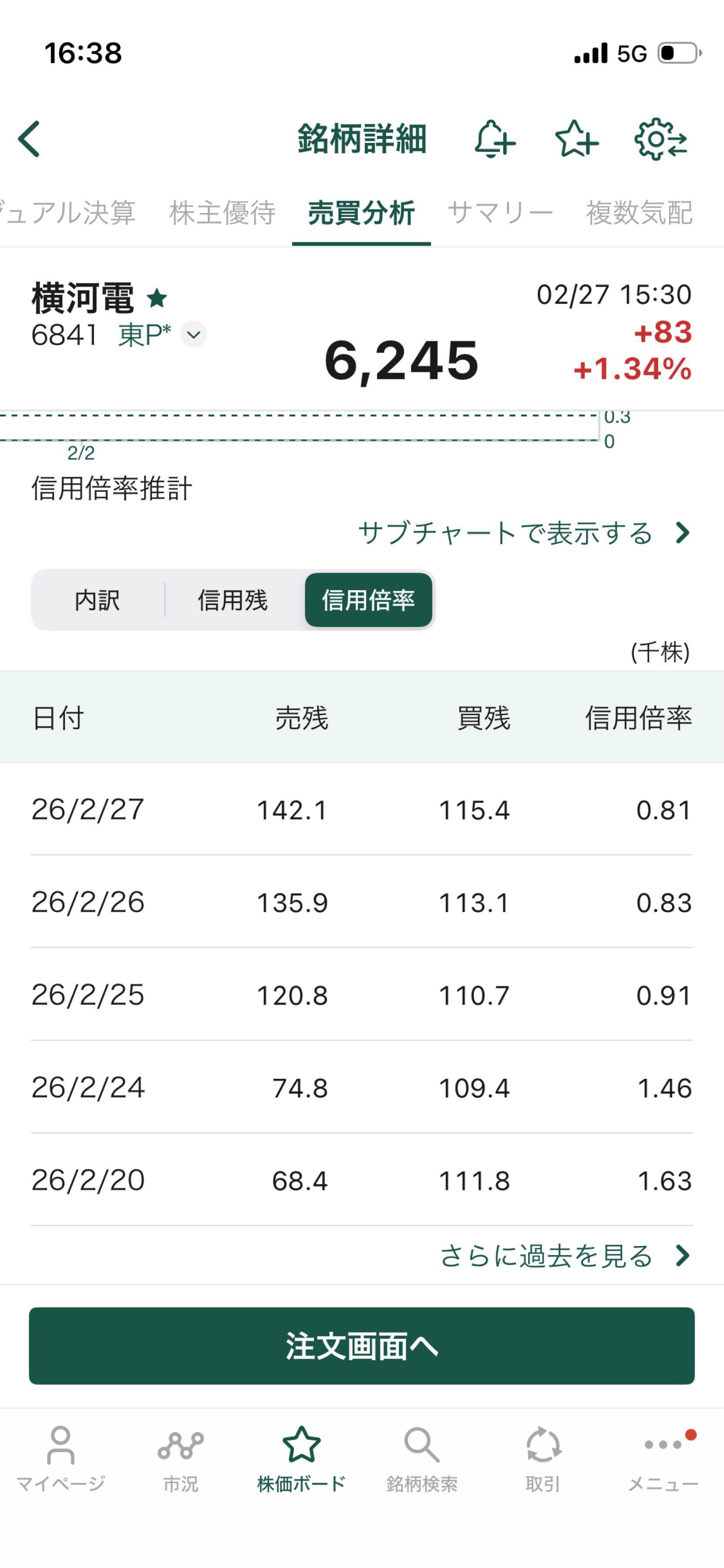Tap the back chevron to return
The image size is (724, 1568).
click(x=29, y=139)
